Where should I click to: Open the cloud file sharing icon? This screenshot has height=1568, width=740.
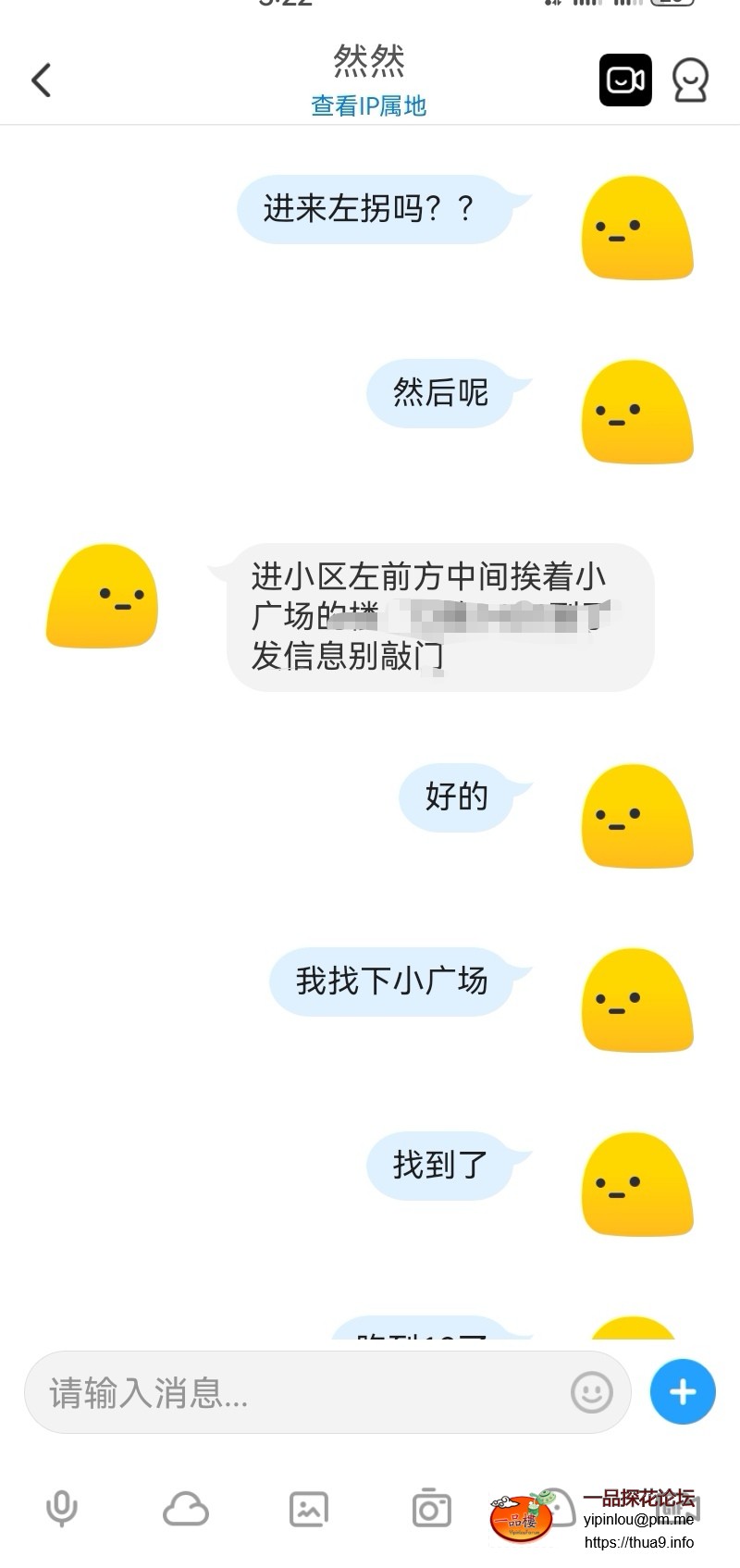pyautogui.click(x=185, y=1508)
